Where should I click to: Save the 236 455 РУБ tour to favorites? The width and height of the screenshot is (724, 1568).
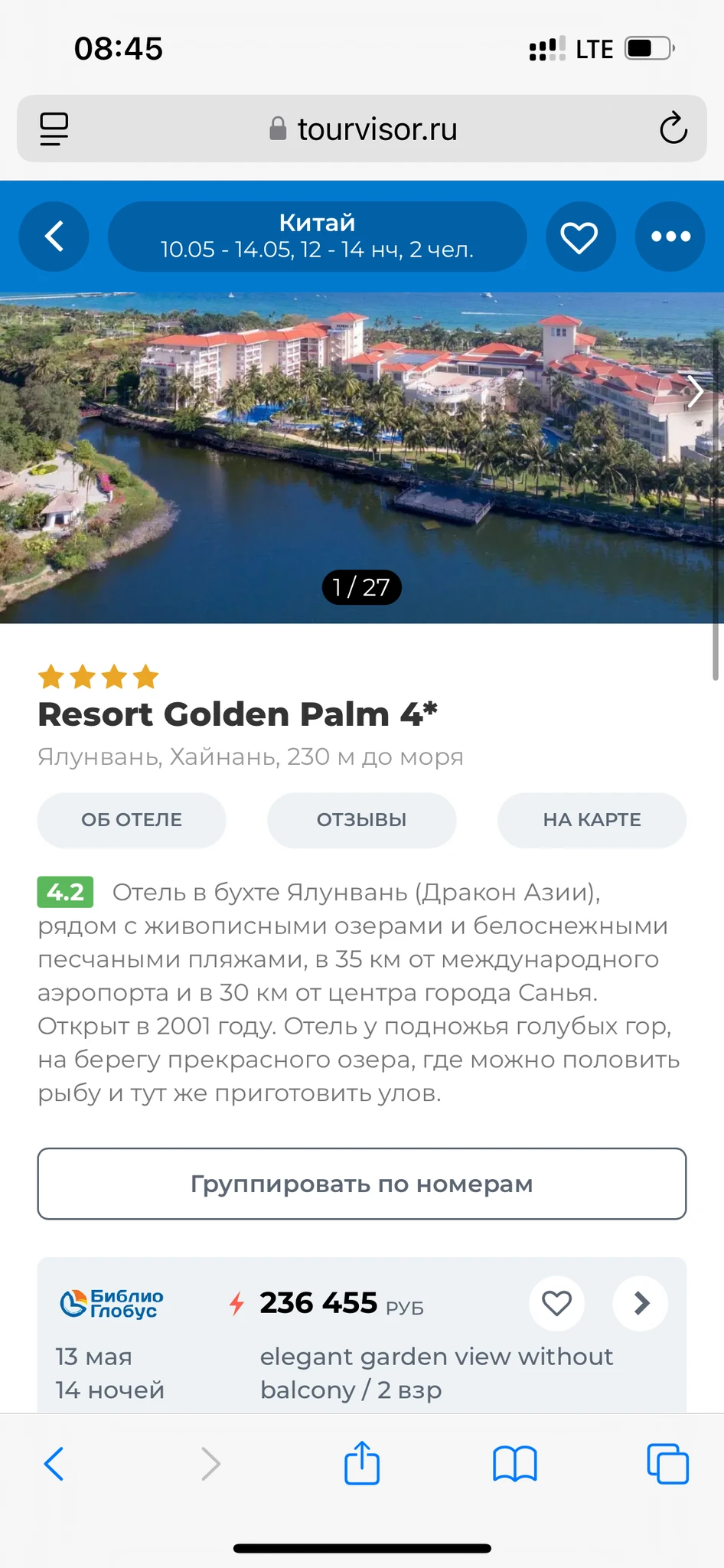click(556, 1303)
